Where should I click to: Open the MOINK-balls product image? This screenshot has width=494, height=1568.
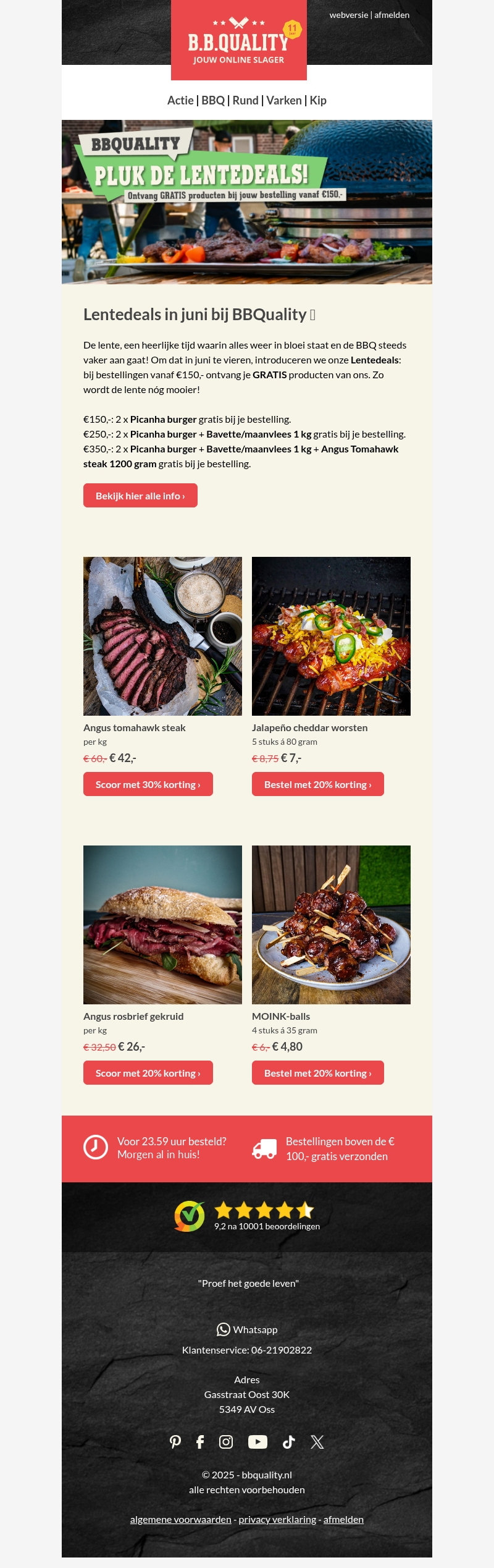331,925
